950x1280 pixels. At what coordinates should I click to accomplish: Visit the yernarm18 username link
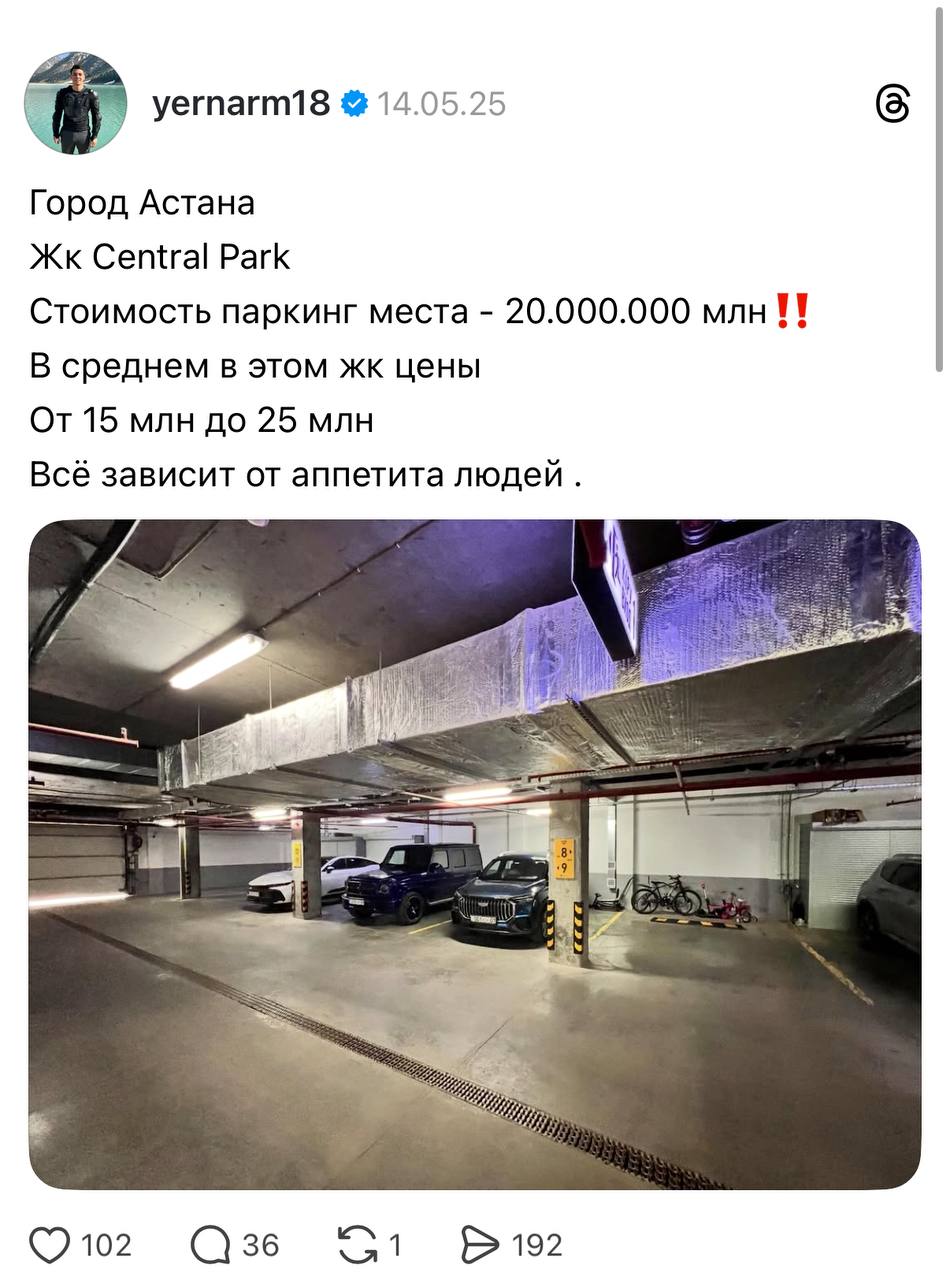click(240, 104)
